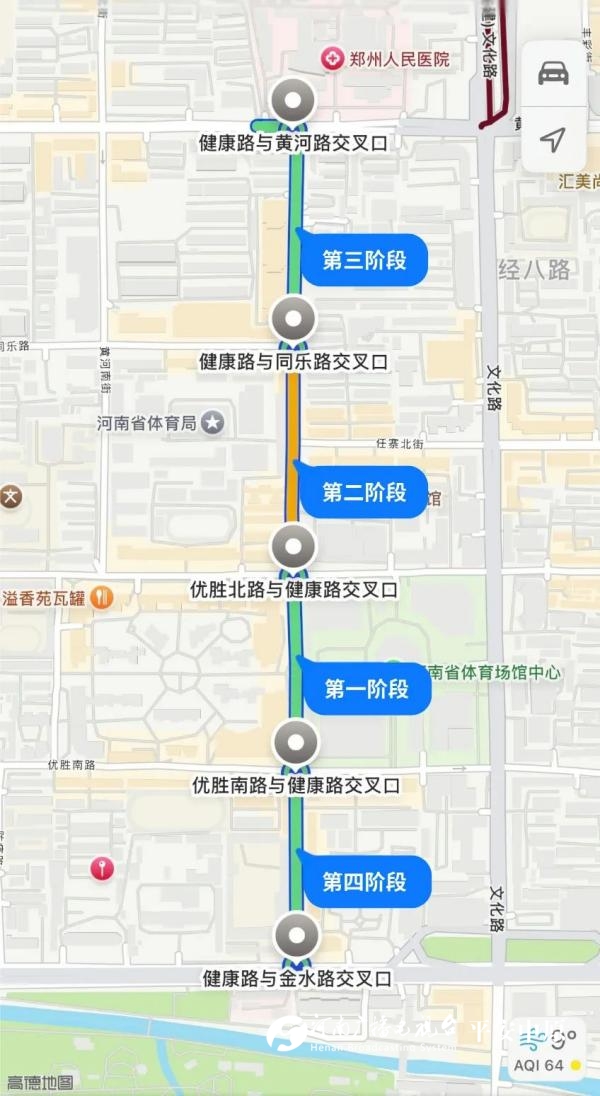600x1096 pixels.
Task: Open the 河南省体育局 place marker
Action: pos(212,423)
